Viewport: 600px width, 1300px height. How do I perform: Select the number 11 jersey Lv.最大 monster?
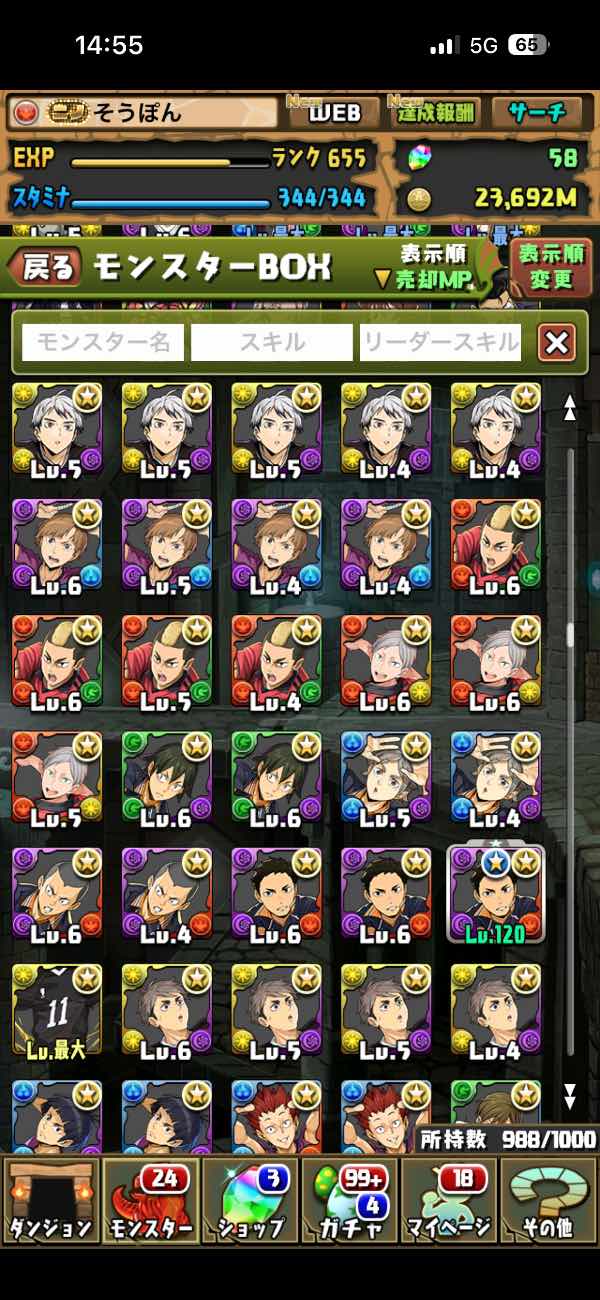[x=57, y=1012]
